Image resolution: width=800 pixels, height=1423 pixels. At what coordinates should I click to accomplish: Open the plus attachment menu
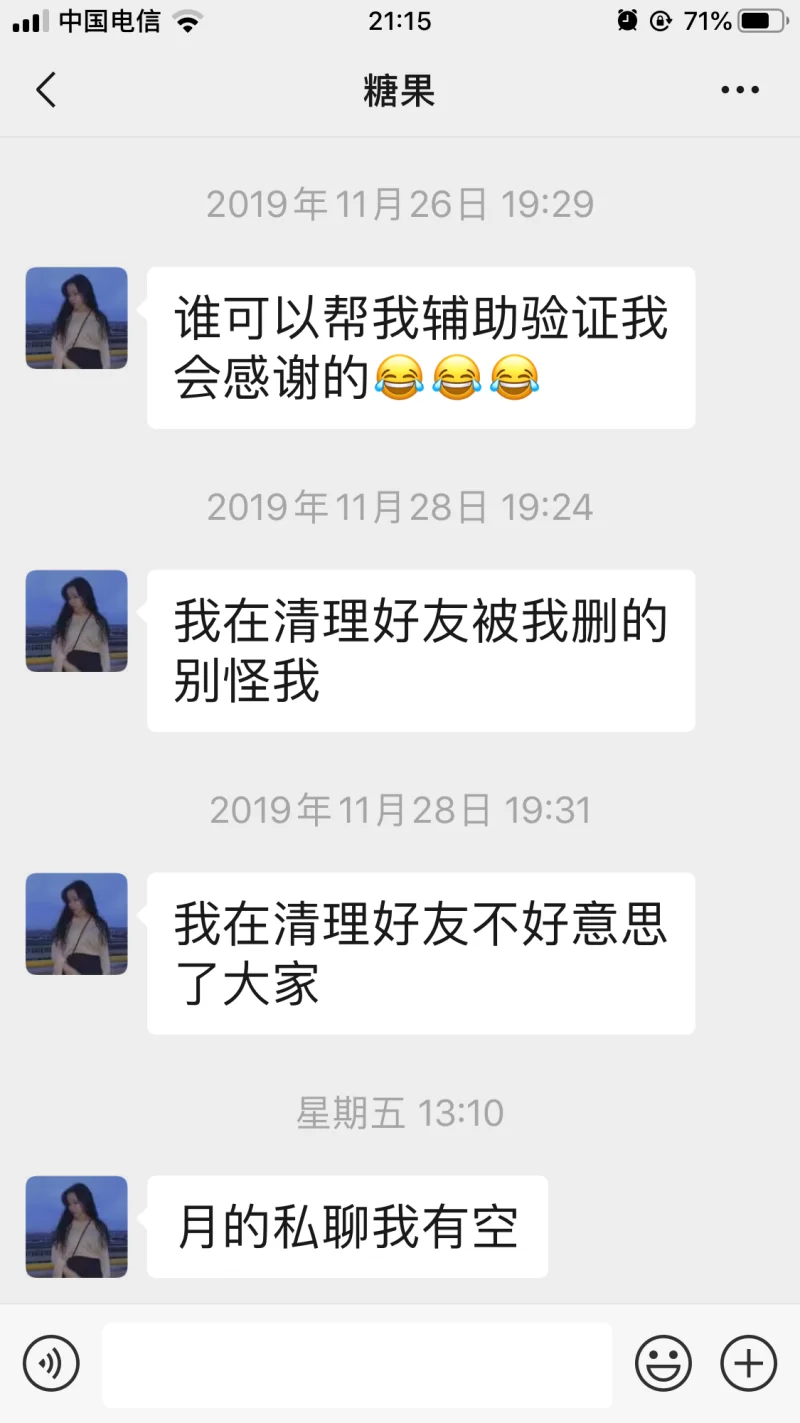click(748, 1363)
